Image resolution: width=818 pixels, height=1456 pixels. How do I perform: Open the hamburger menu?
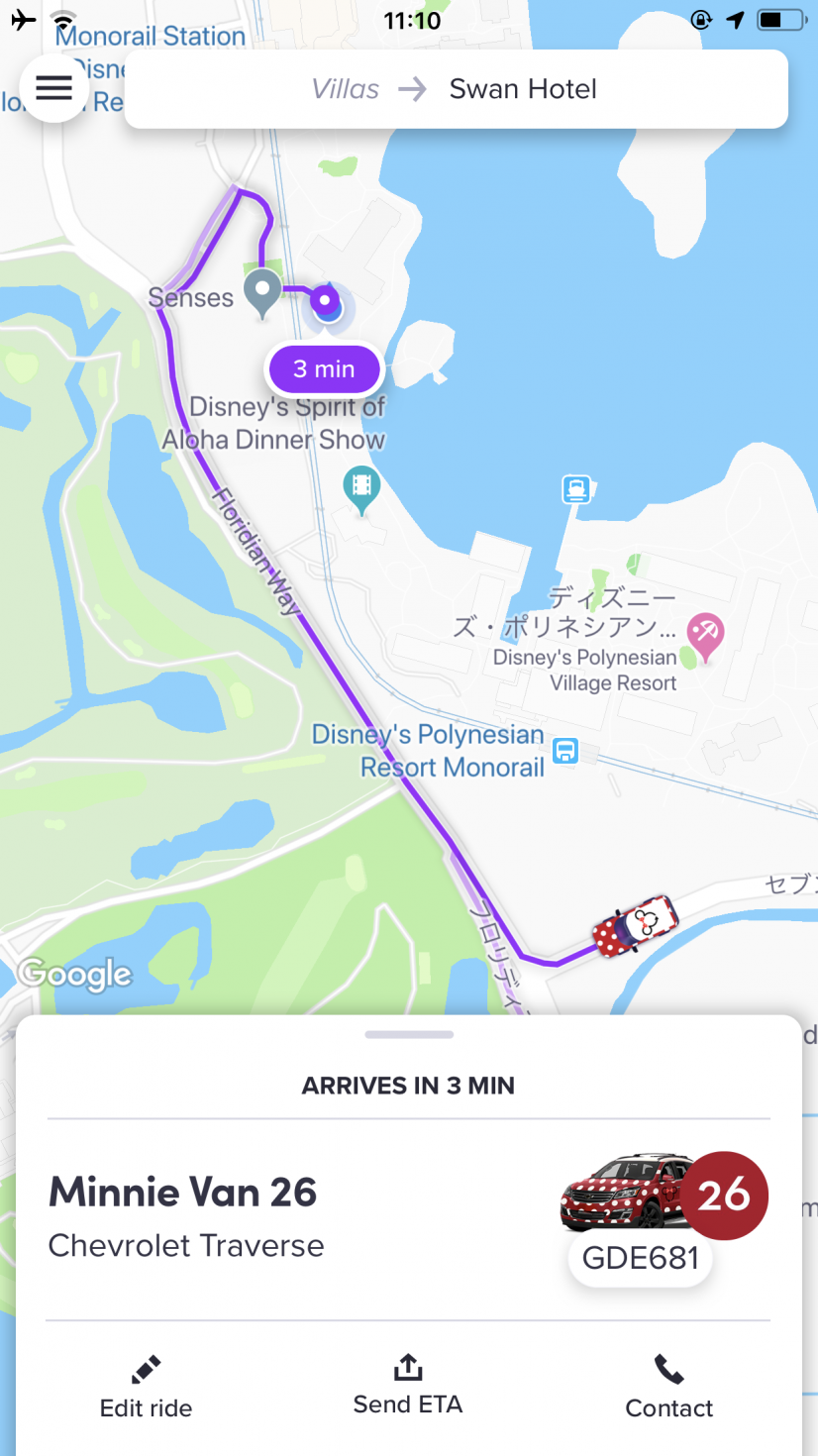(53, 88)
